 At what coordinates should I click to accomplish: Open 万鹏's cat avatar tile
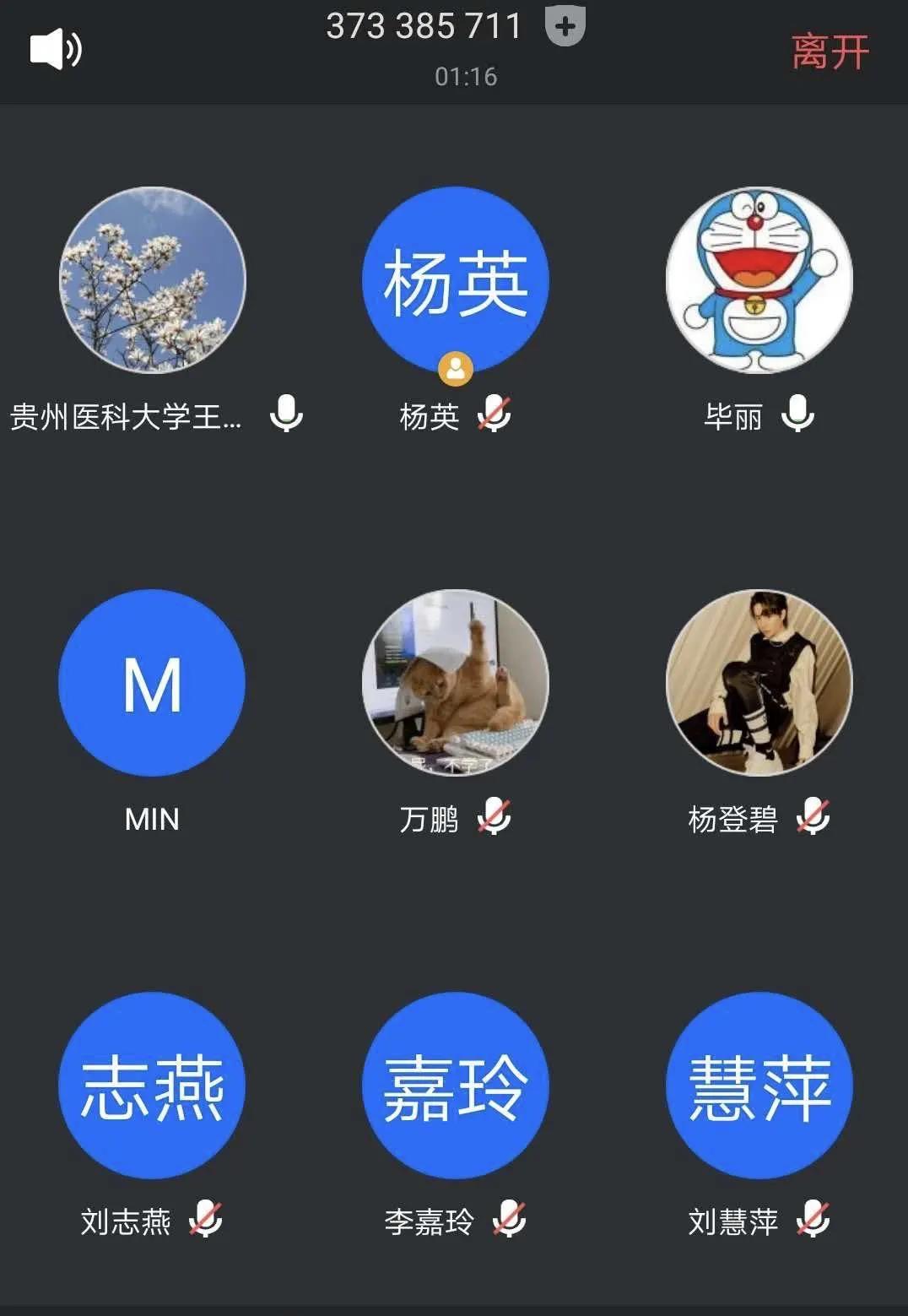coord(456,683)
